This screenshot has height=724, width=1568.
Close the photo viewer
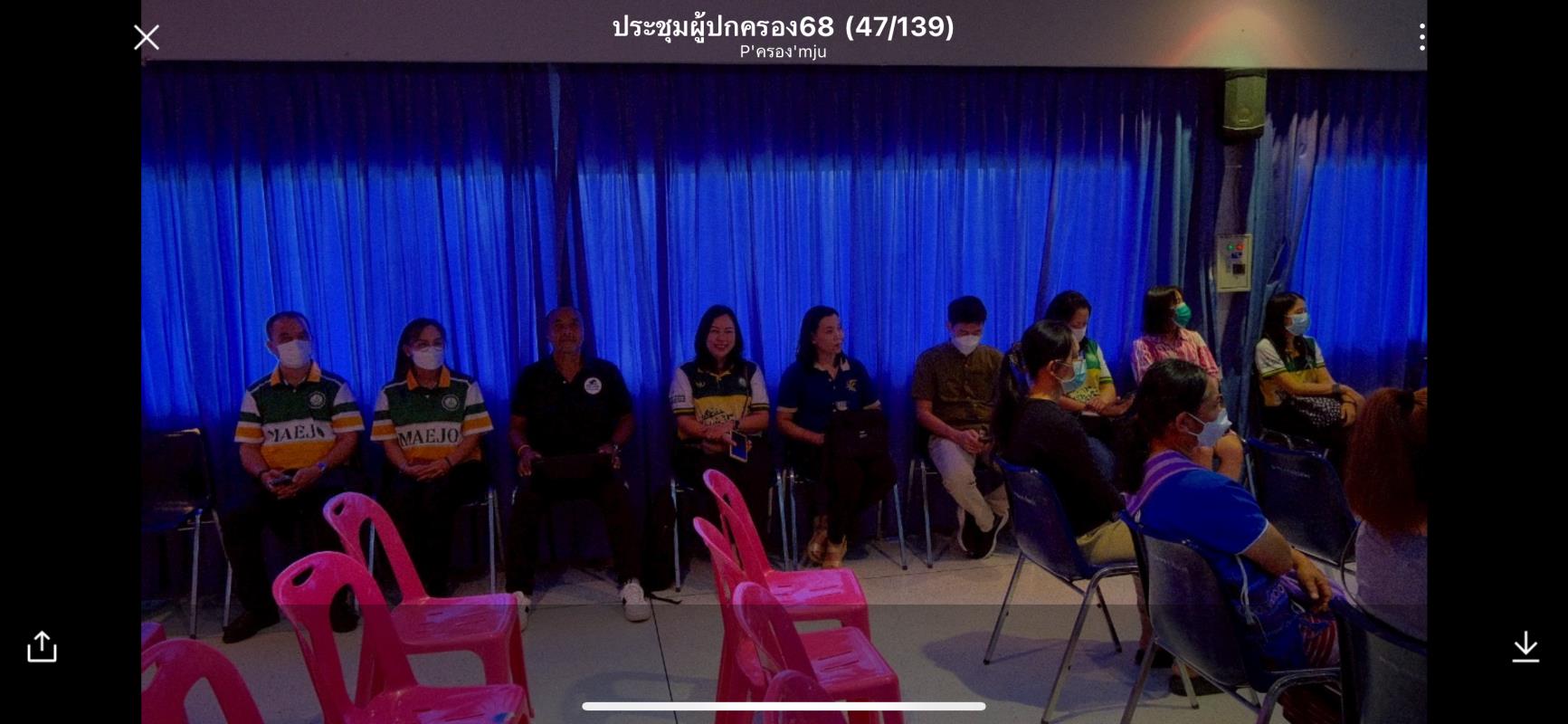coord(147,37)
